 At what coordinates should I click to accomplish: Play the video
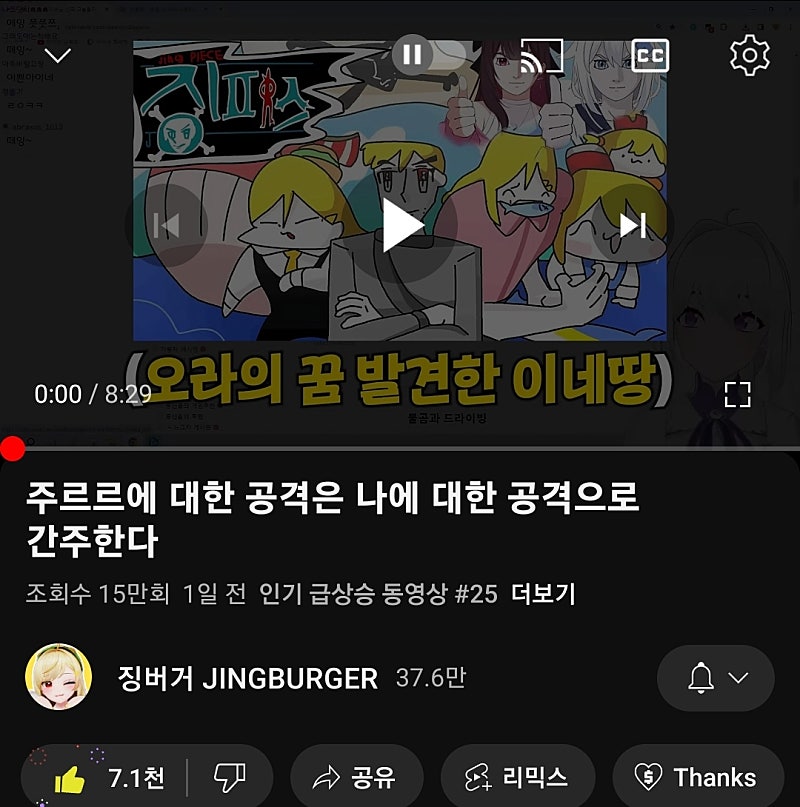coord(401,226)
